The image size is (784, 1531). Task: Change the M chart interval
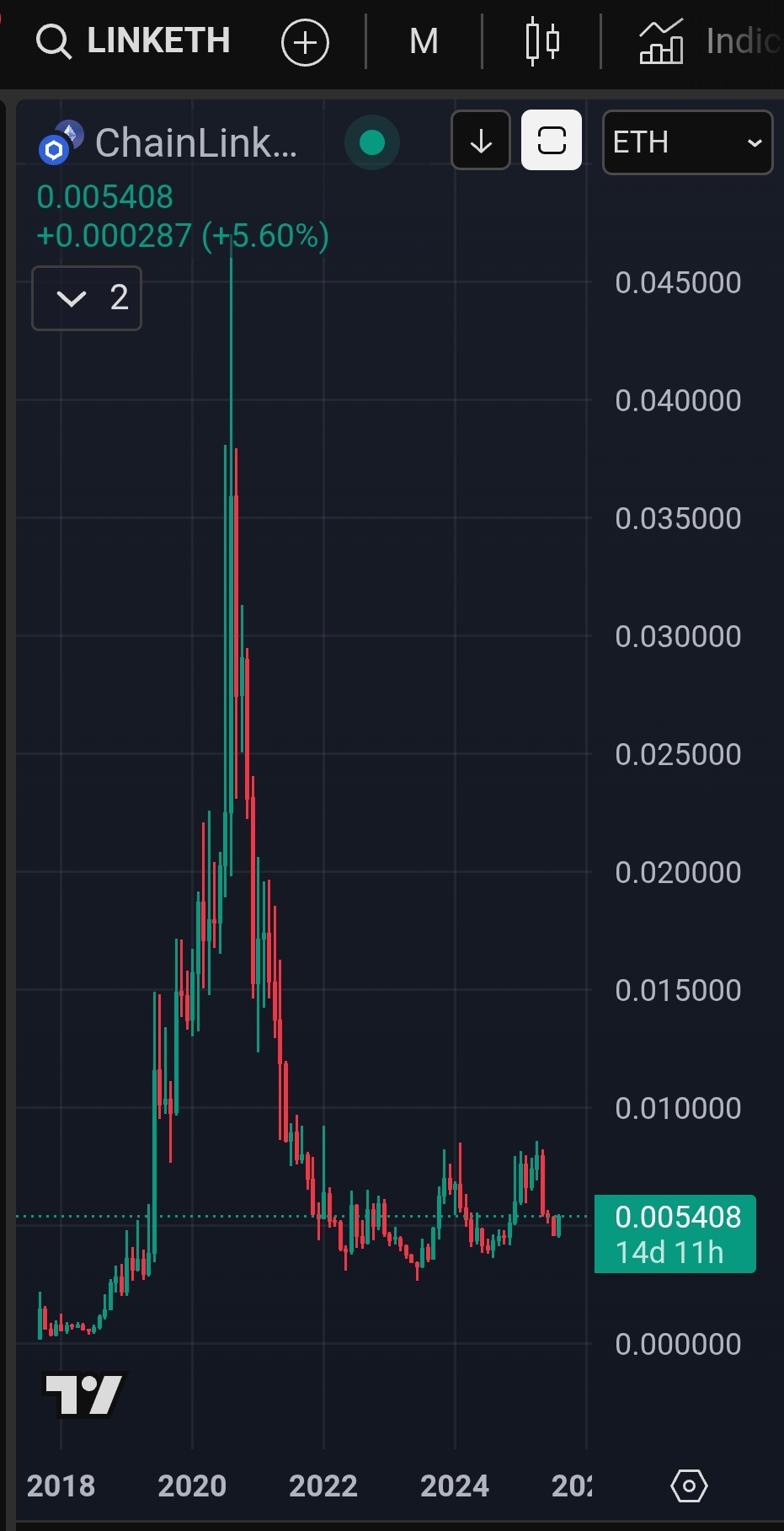tap(424, 41)
